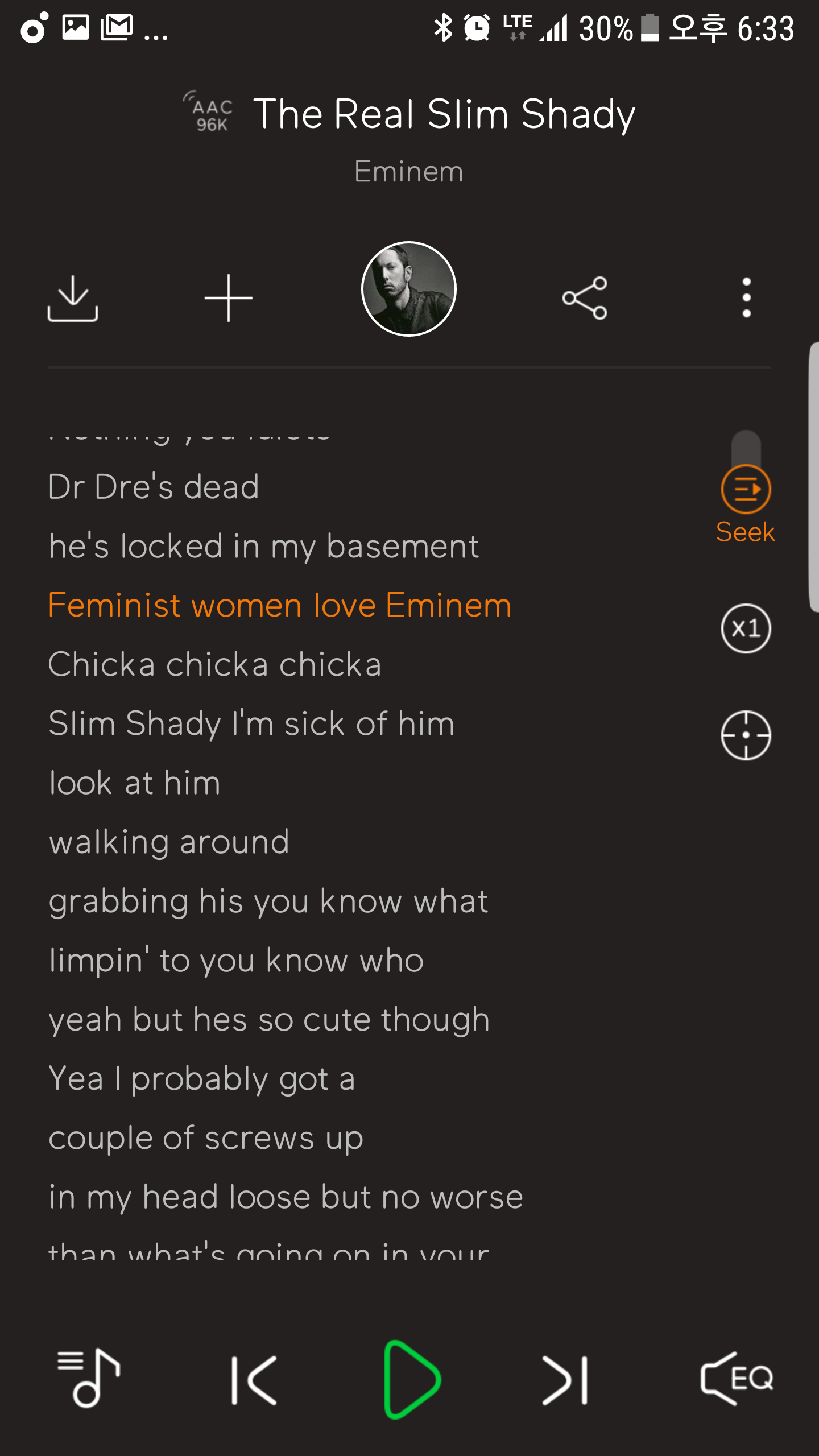Open the EQ sound settings
The width and height of the screenshot is (819, 1456).
[x=737, y=1379]
